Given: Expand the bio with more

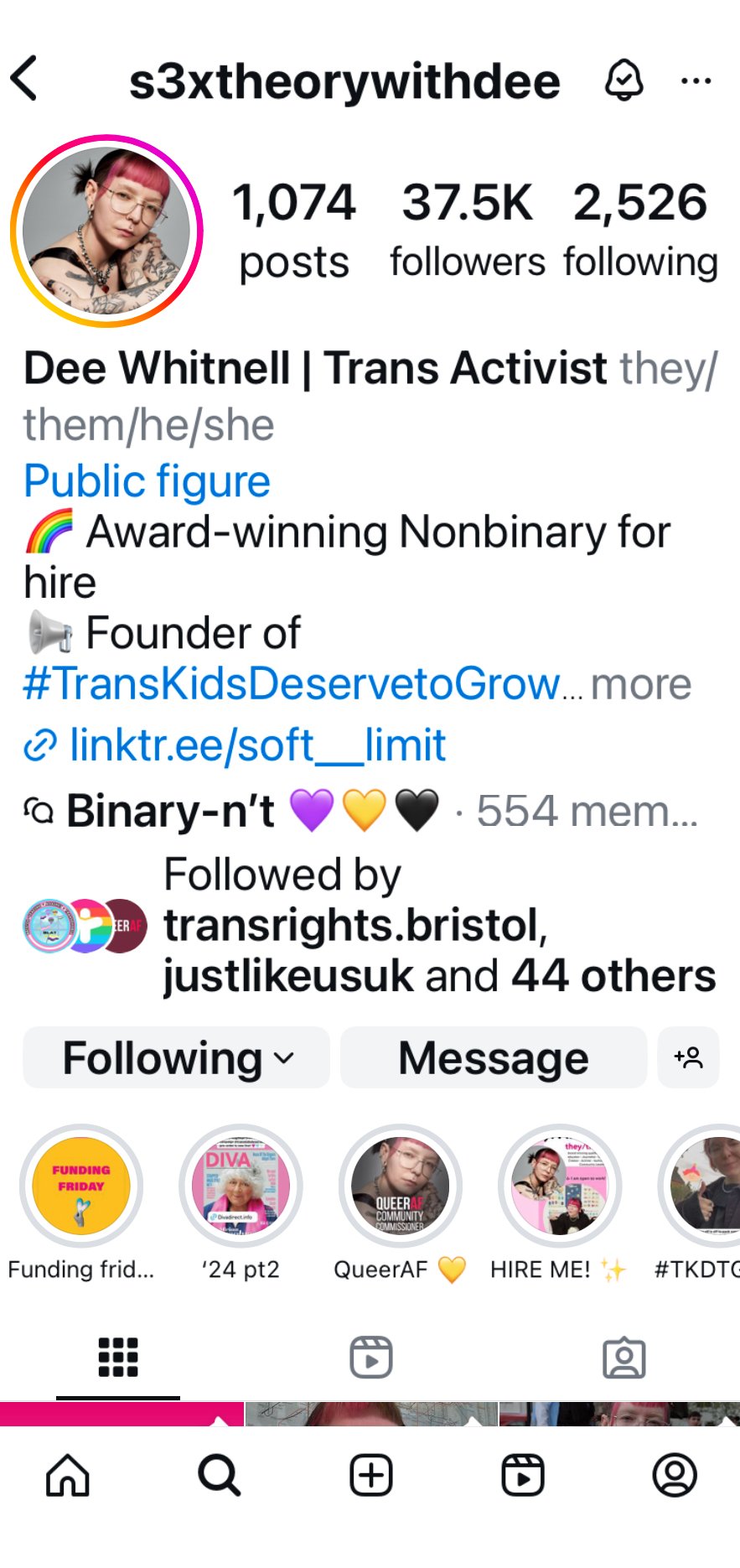Looking at the screenshot, I should (x=641, y=684).
